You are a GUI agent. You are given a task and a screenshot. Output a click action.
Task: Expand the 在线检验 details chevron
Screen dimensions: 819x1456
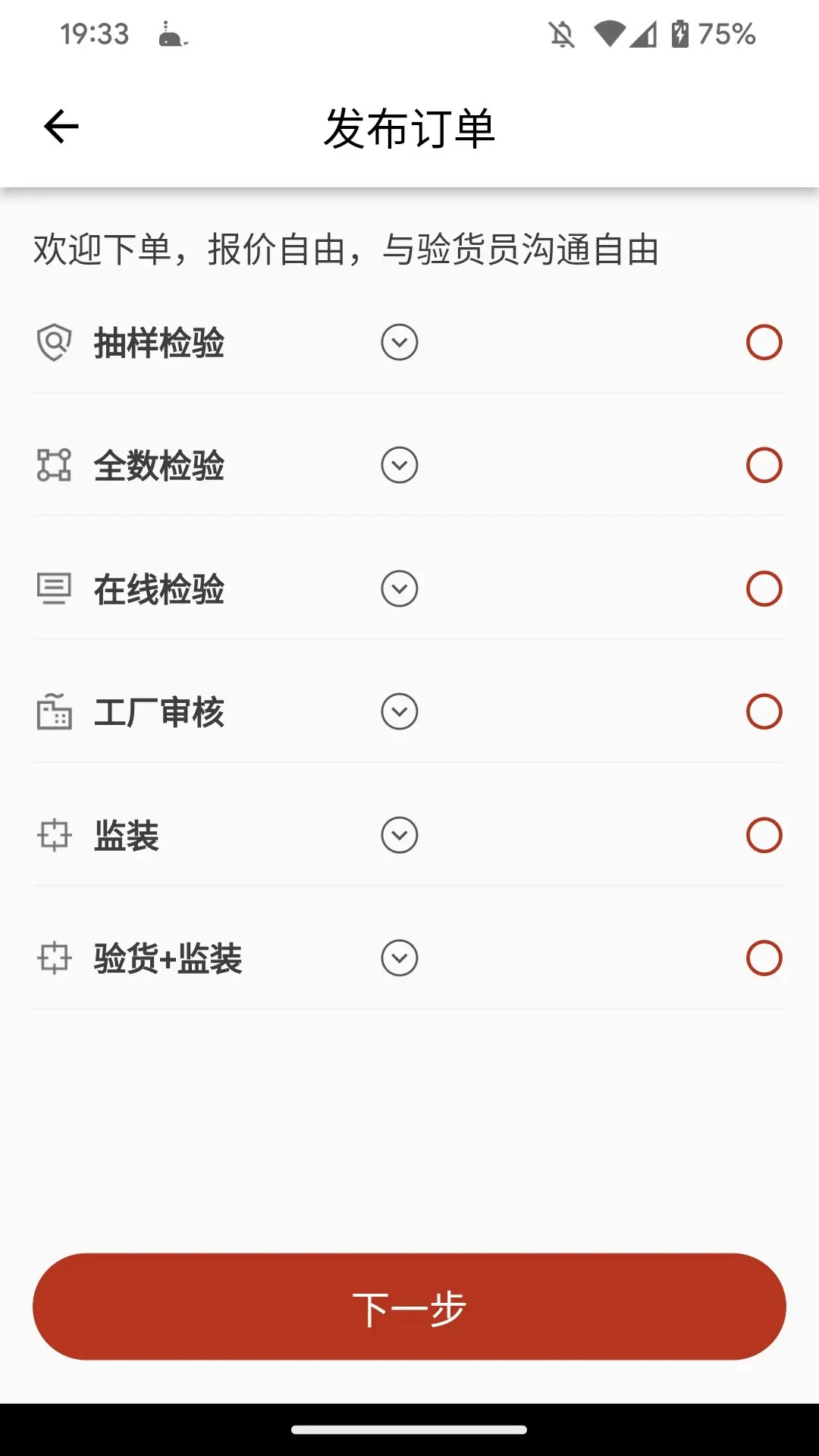[x=400, y=589]
